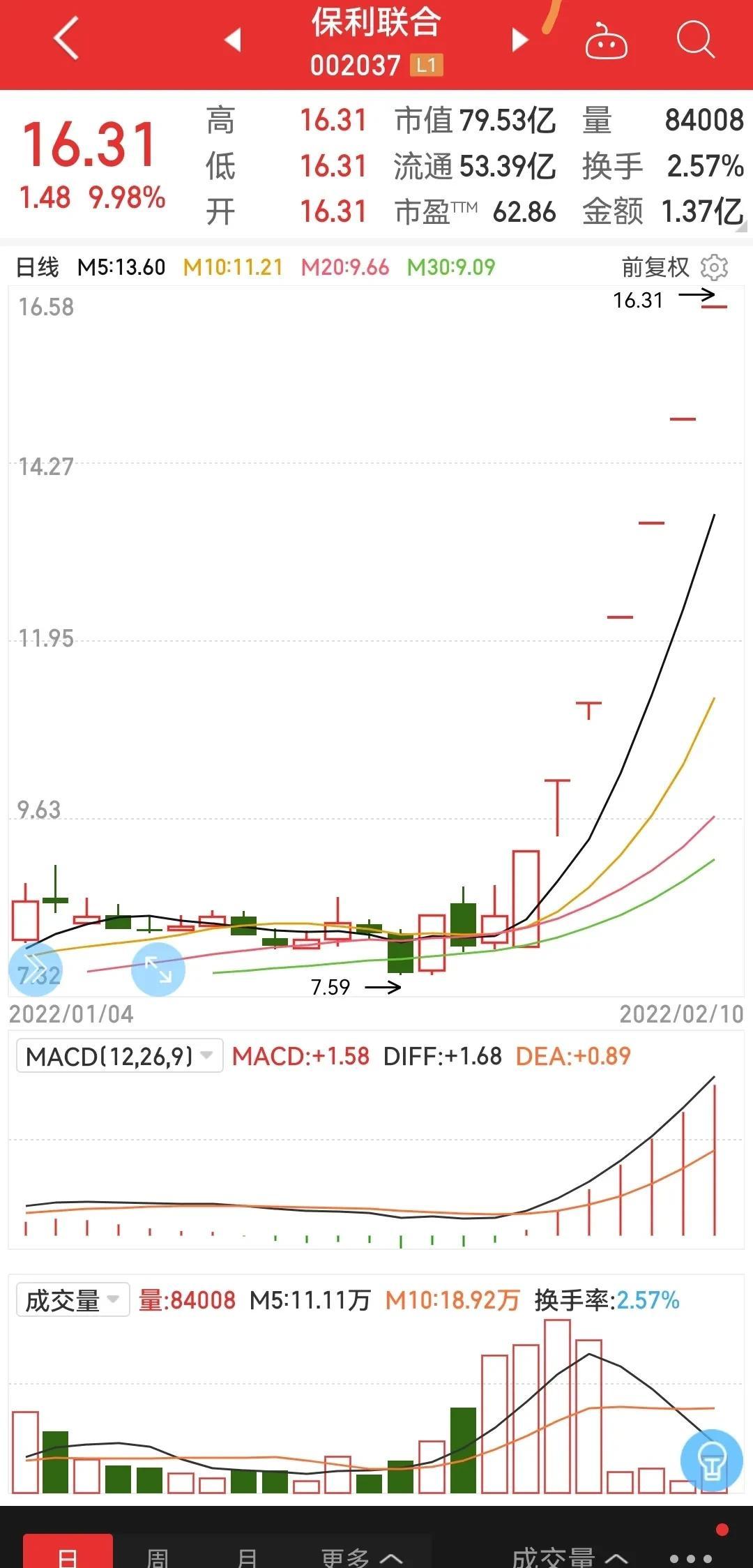
Task: Open chart settings gear
Action: 714,267
